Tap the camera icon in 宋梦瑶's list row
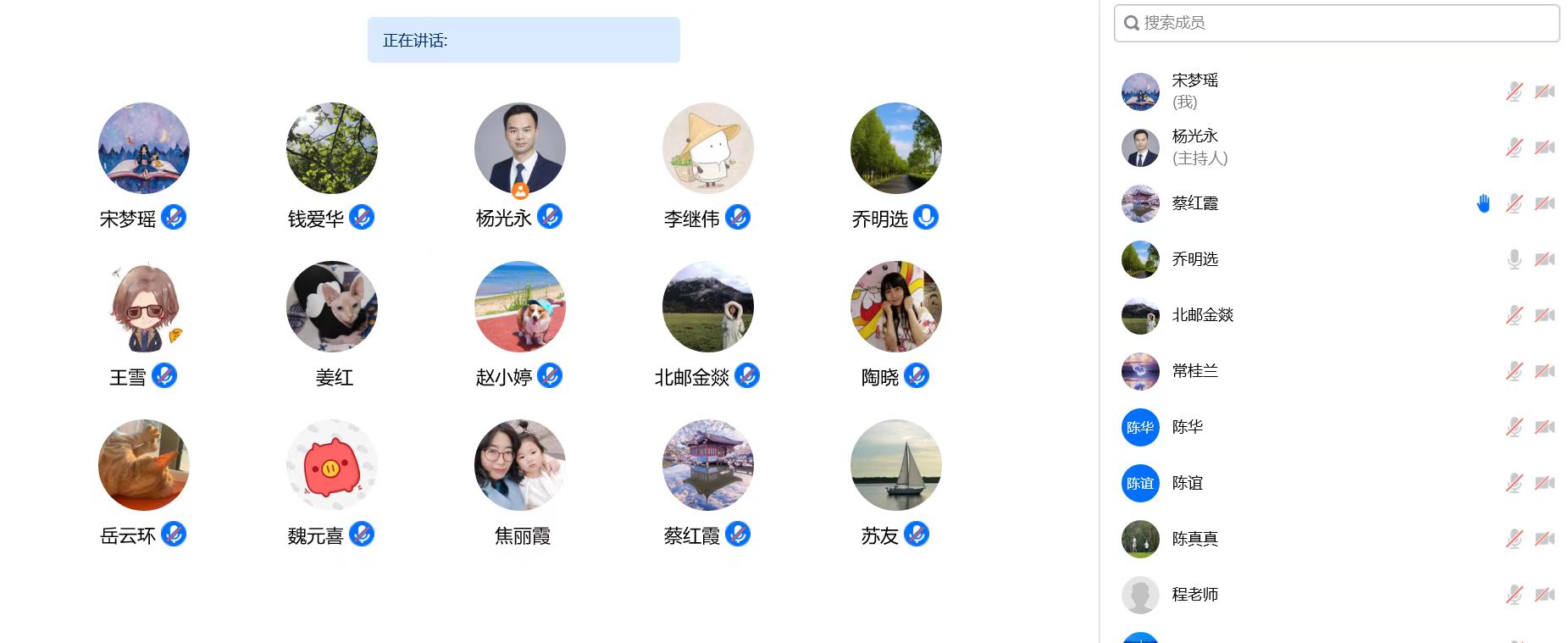The height and width of the screenshot is (643, 1568). [1545, 91]
